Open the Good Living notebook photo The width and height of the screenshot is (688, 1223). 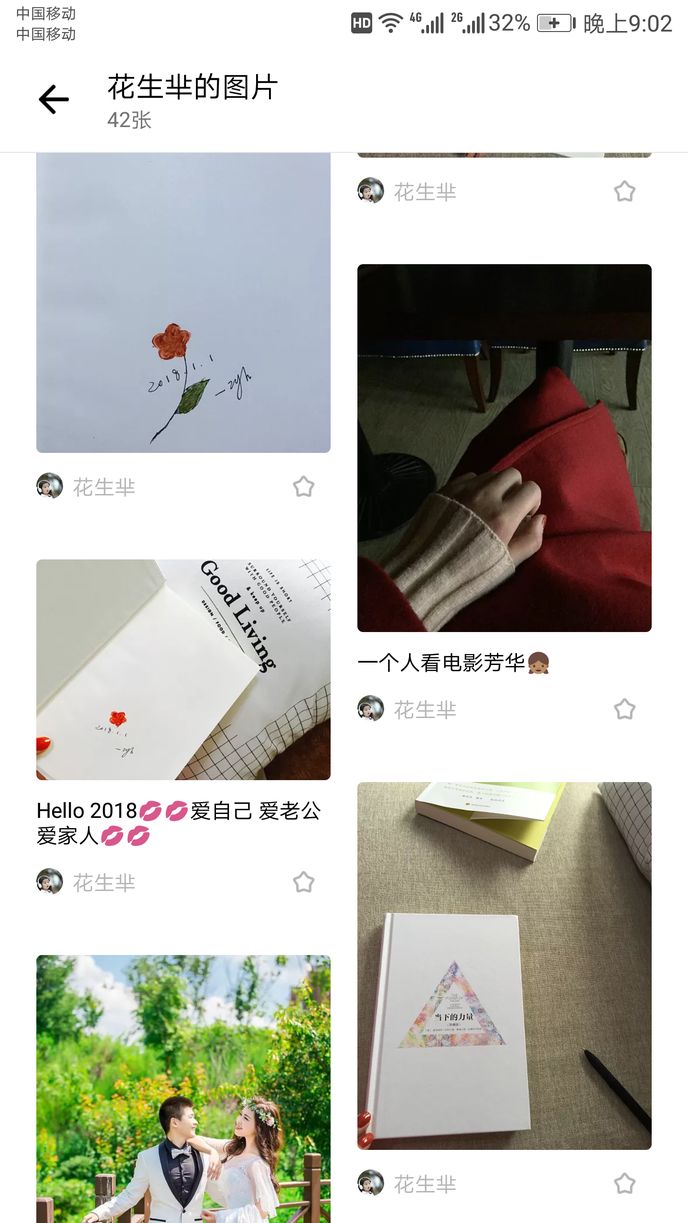tap(183, 669)
